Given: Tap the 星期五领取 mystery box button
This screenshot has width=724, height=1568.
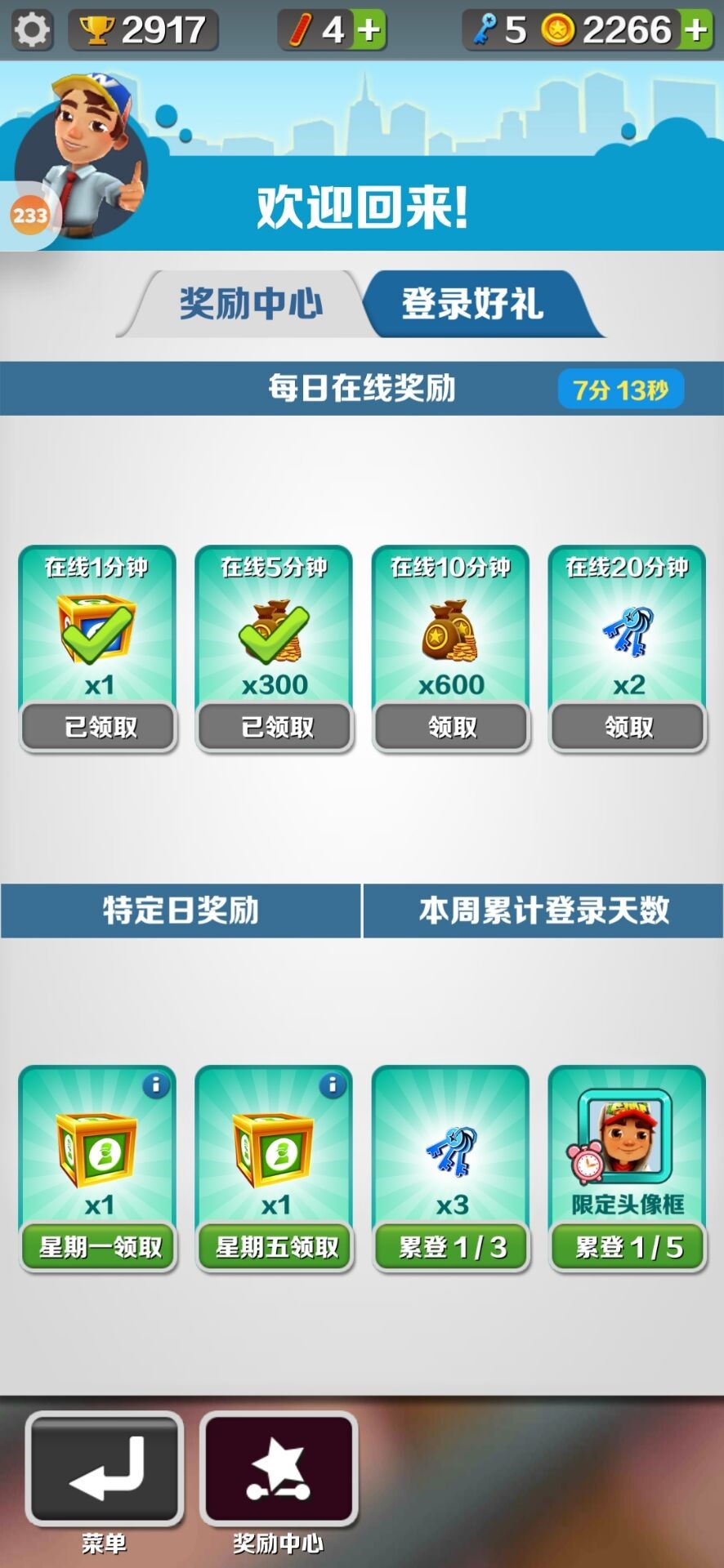Looking at the screenshot, I should 275,1246.
